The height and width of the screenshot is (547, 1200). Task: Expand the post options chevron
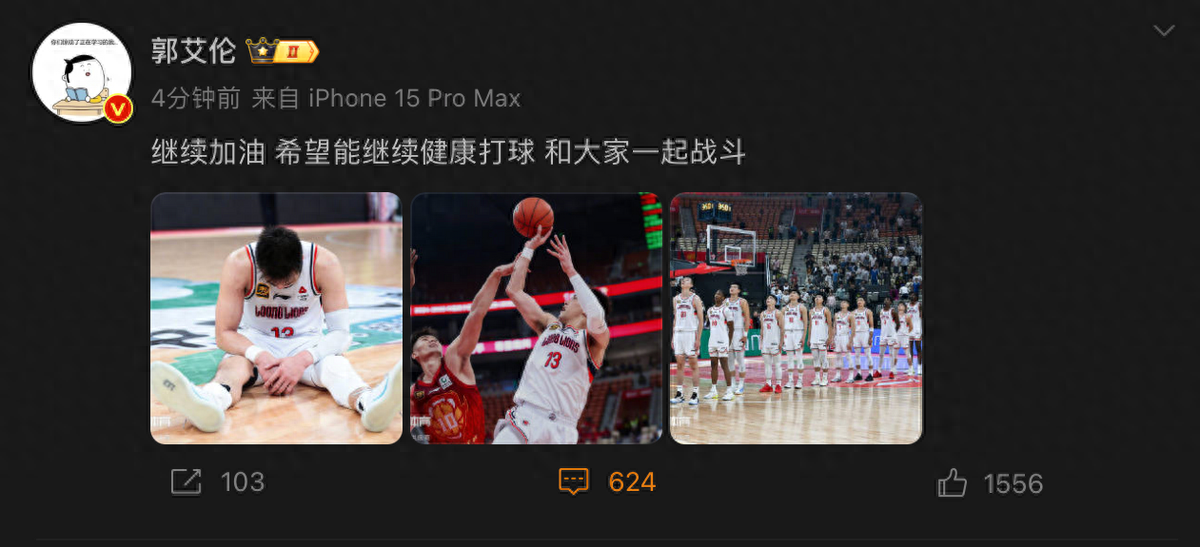click(1164, 31)
